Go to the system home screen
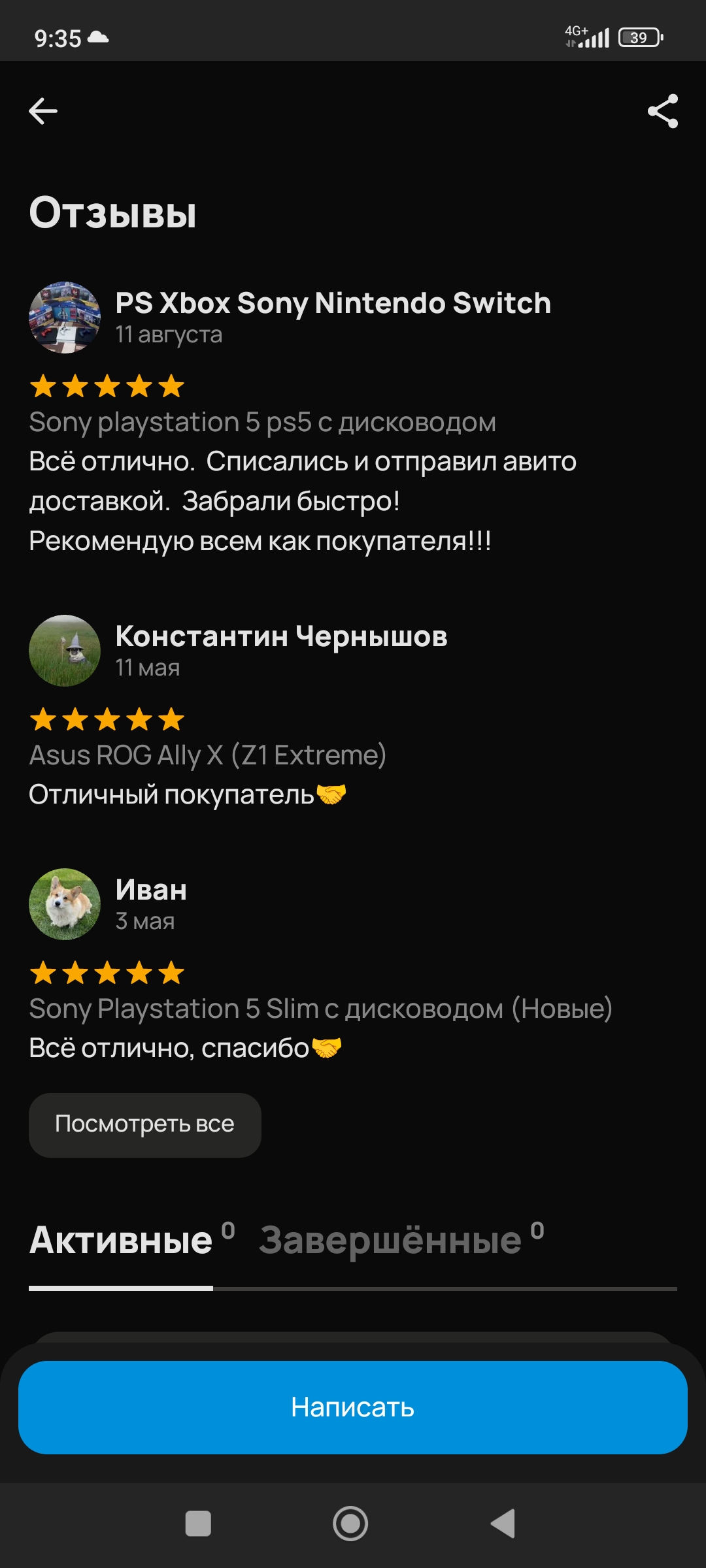The width and height of the screenshot is (706, 1568). (351, 1524)
